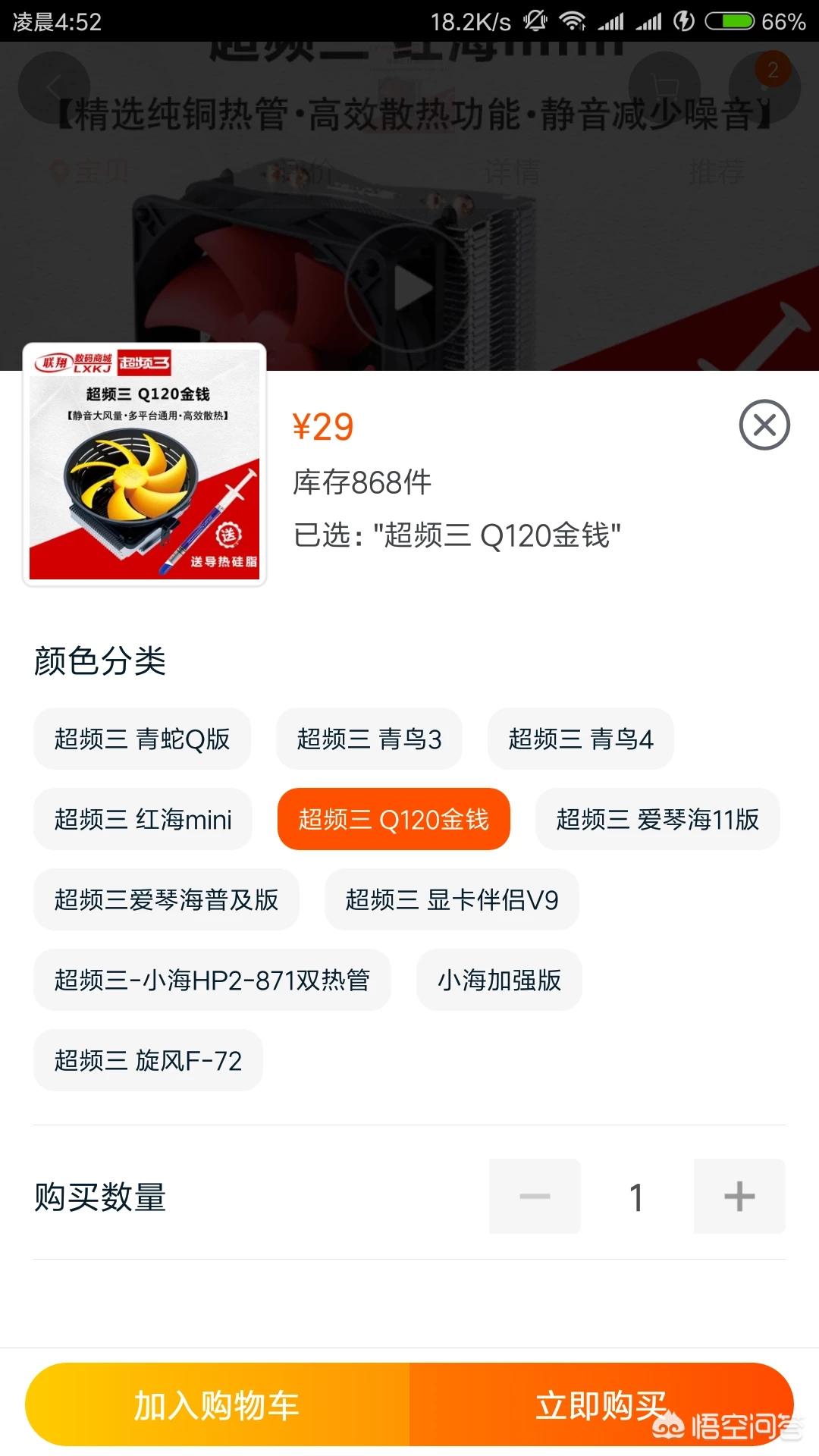The width and height of the screenshot is (819, 1456).
Task: Select 超频三 旋风F-72 variant
Action: 148,1060
